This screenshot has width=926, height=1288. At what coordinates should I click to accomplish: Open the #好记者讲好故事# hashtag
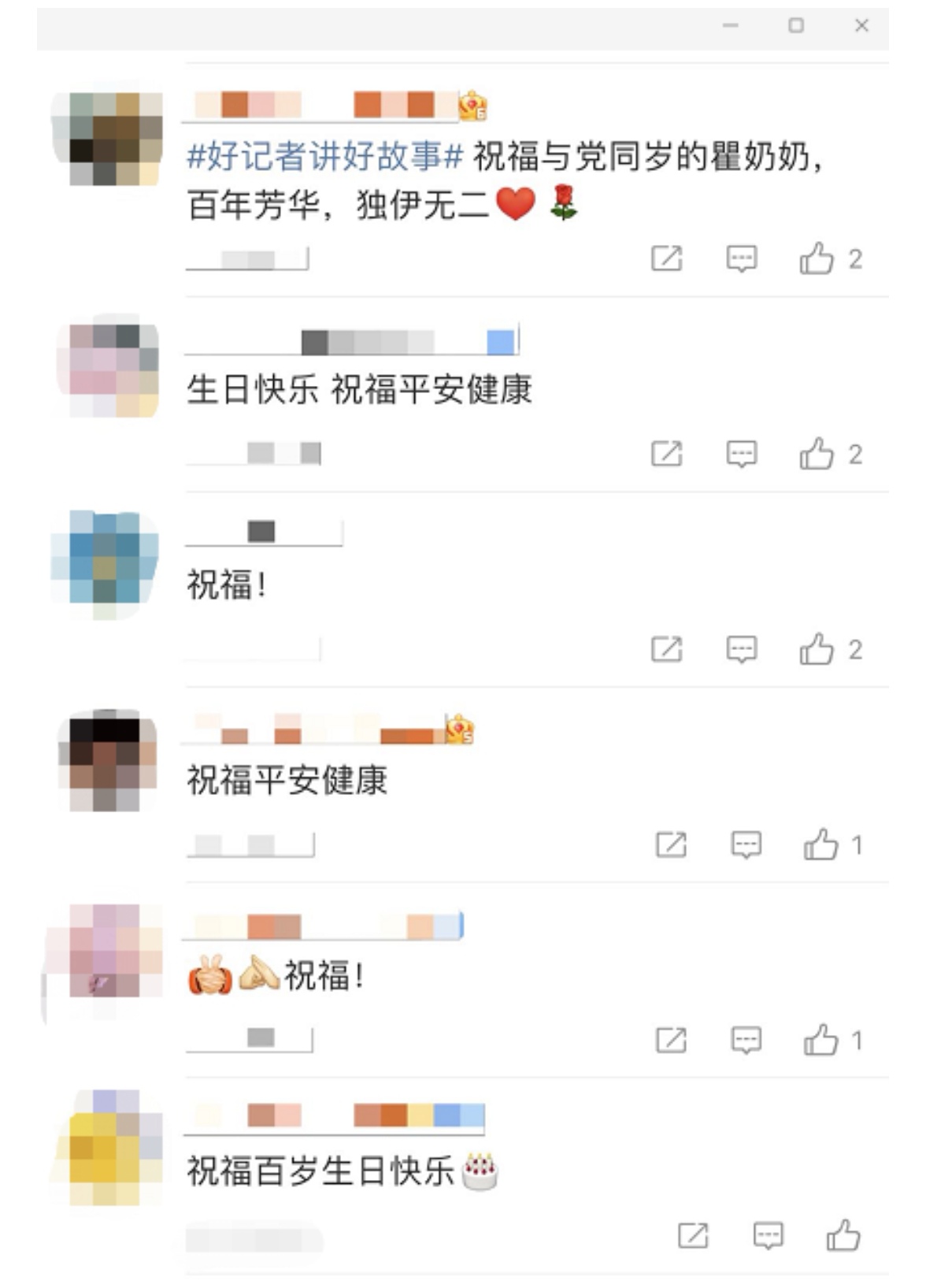click(324, 157)
